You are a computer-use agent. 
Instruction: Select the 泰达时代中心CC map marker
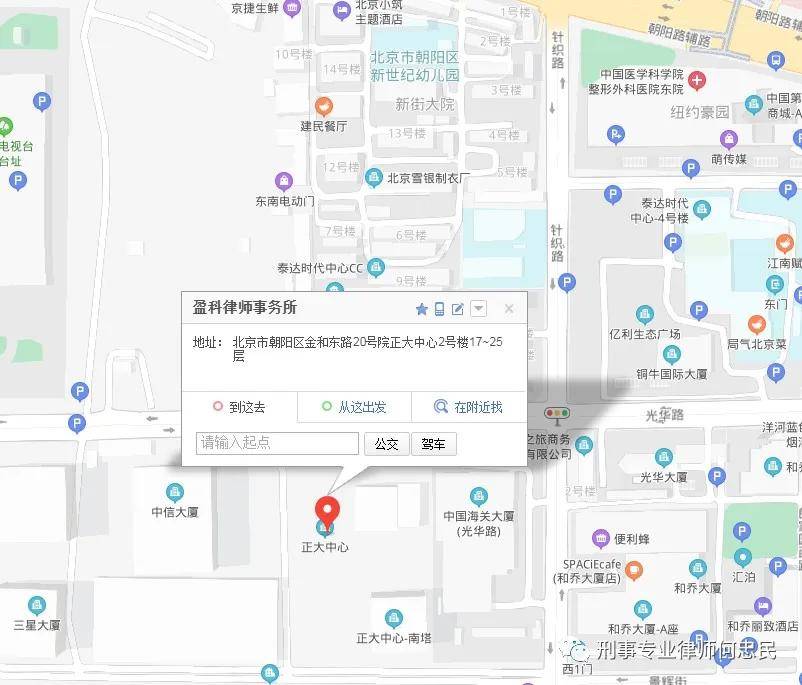pos(376,267)
